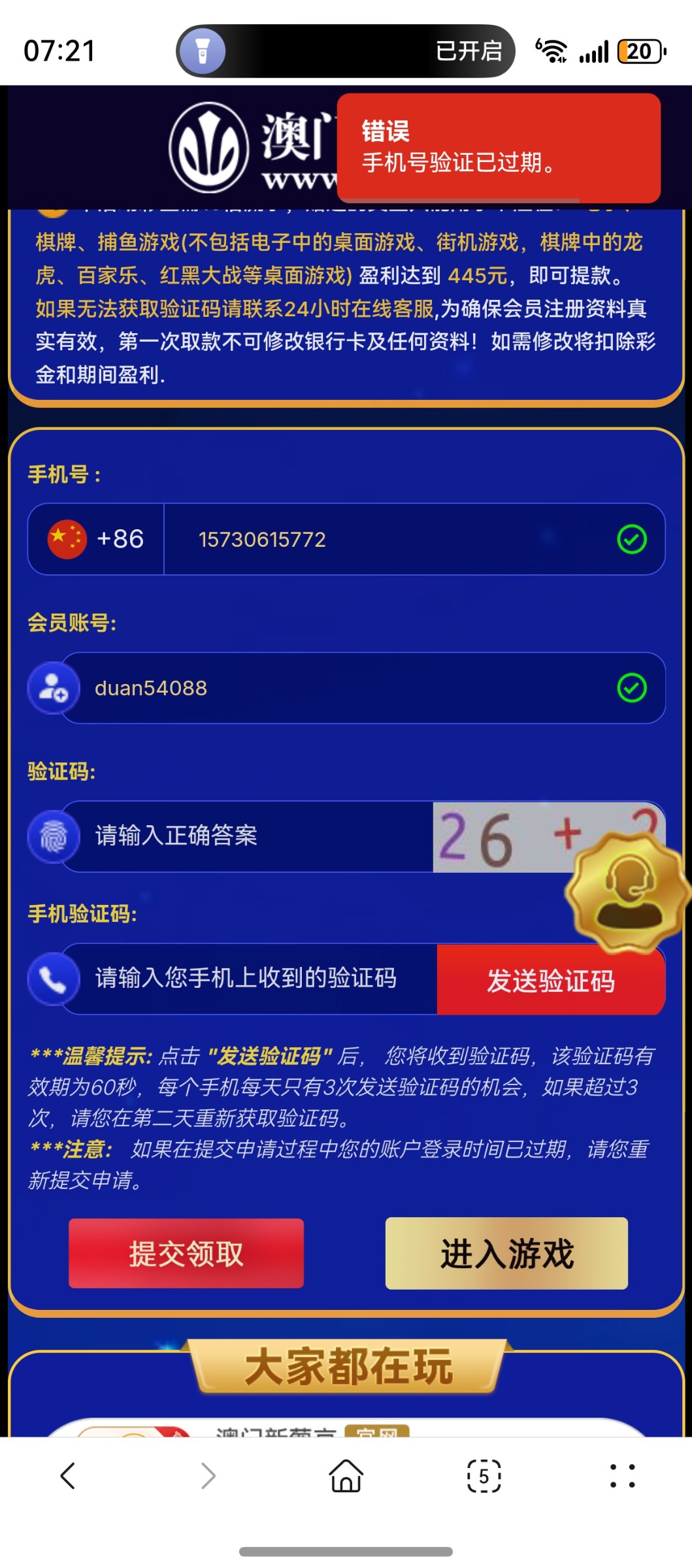The image size is (692, 1568).
Task: Click the phone handset icon in verification row
Action: click(53, 979)
